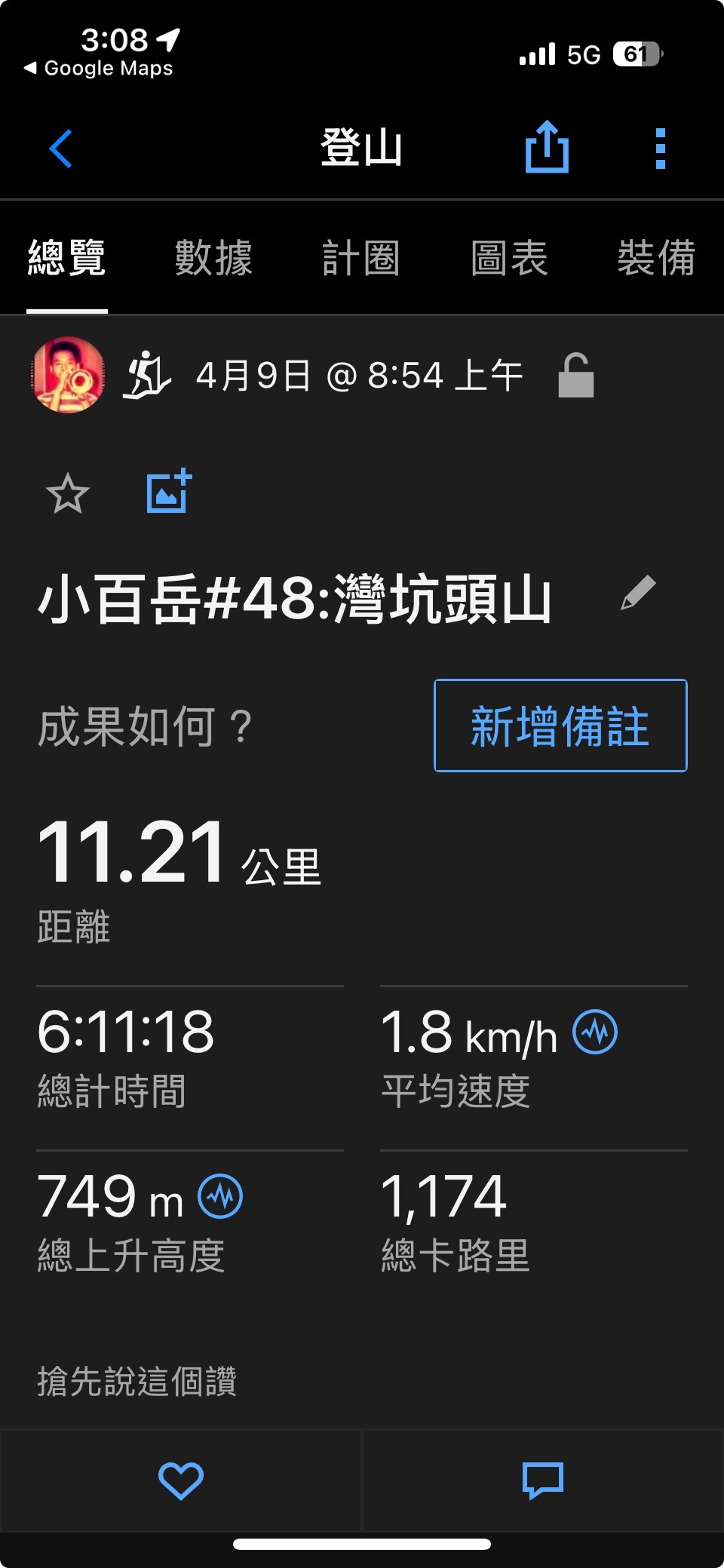This screenshot has width=724, height=1568.
Task: Change the activity privacy lock setting
Action: pos(576,375)
